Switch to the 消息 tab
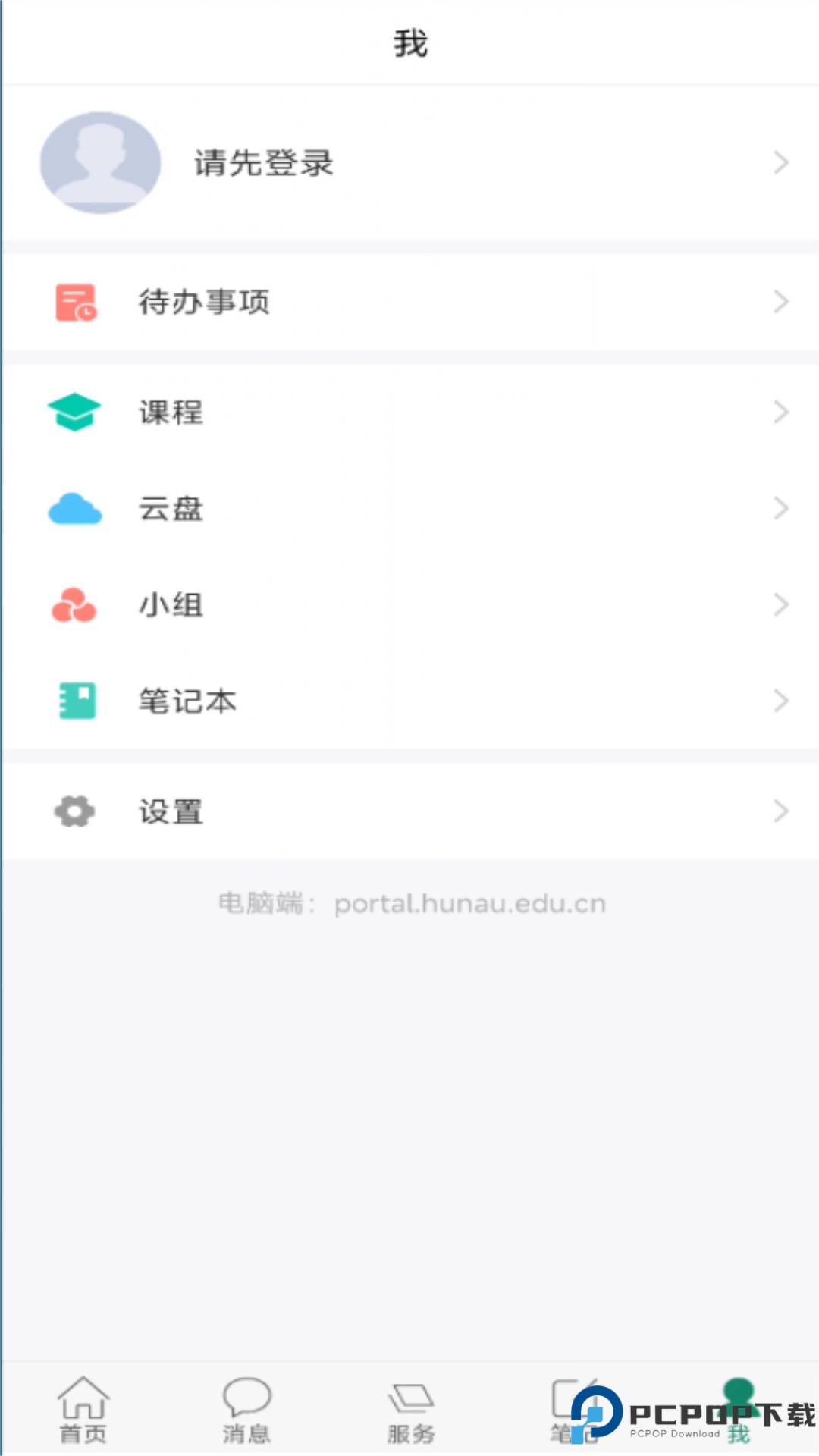819x1456 pixels. [246, 1410]
